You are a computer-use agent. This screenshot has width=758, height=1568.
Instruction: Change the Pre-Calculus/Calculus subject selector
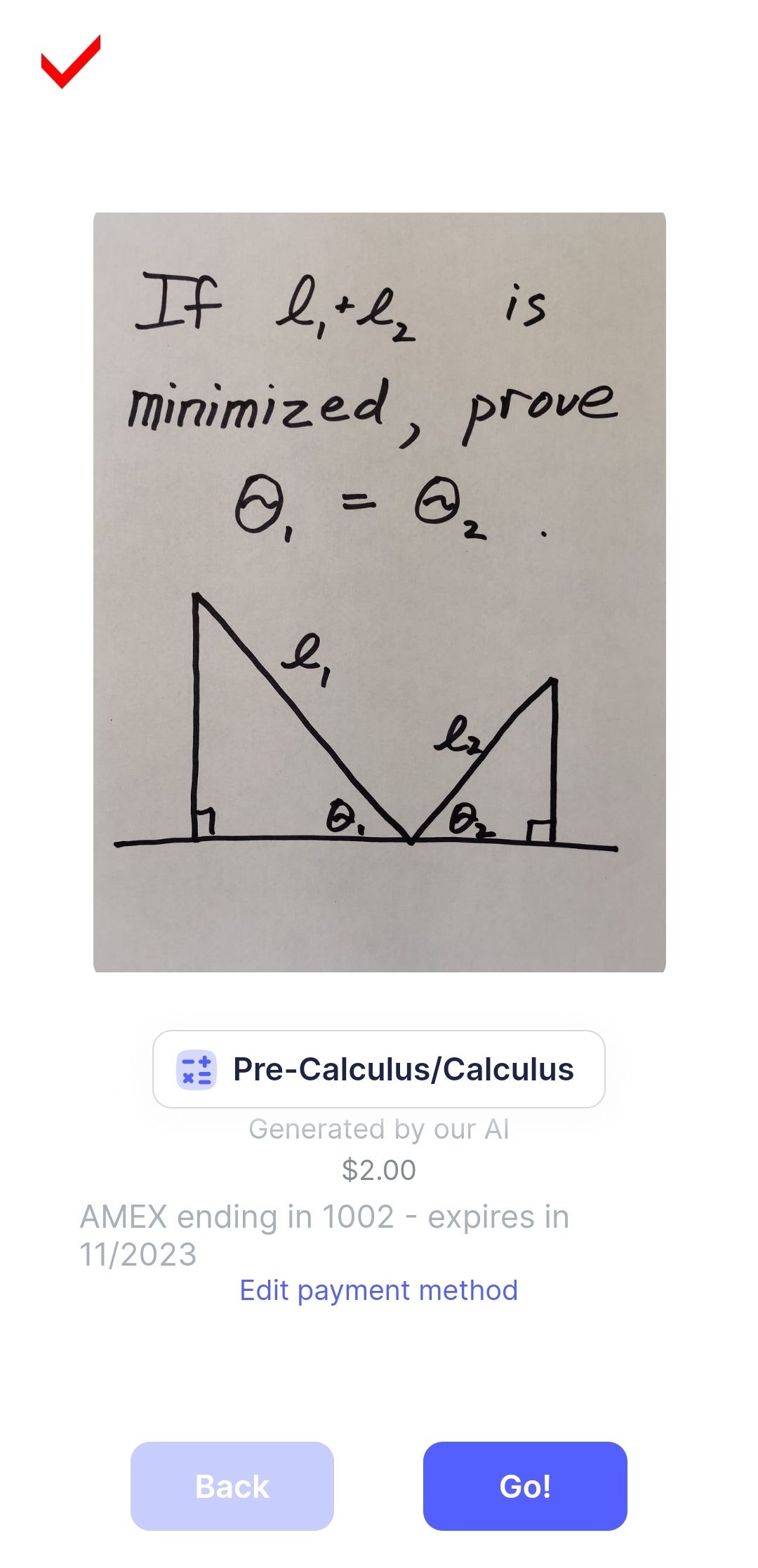point(378,1068)
